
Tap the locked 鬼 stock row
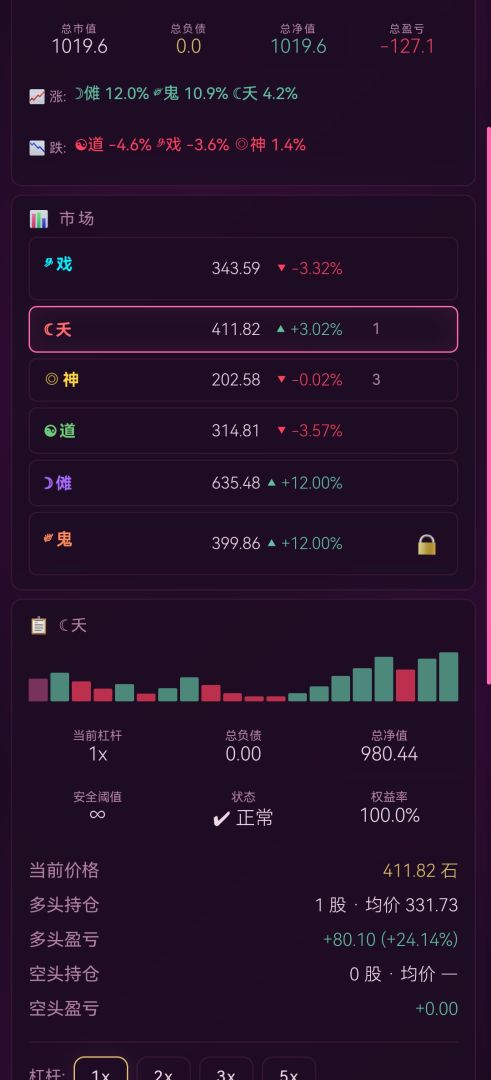click(243, 543)
